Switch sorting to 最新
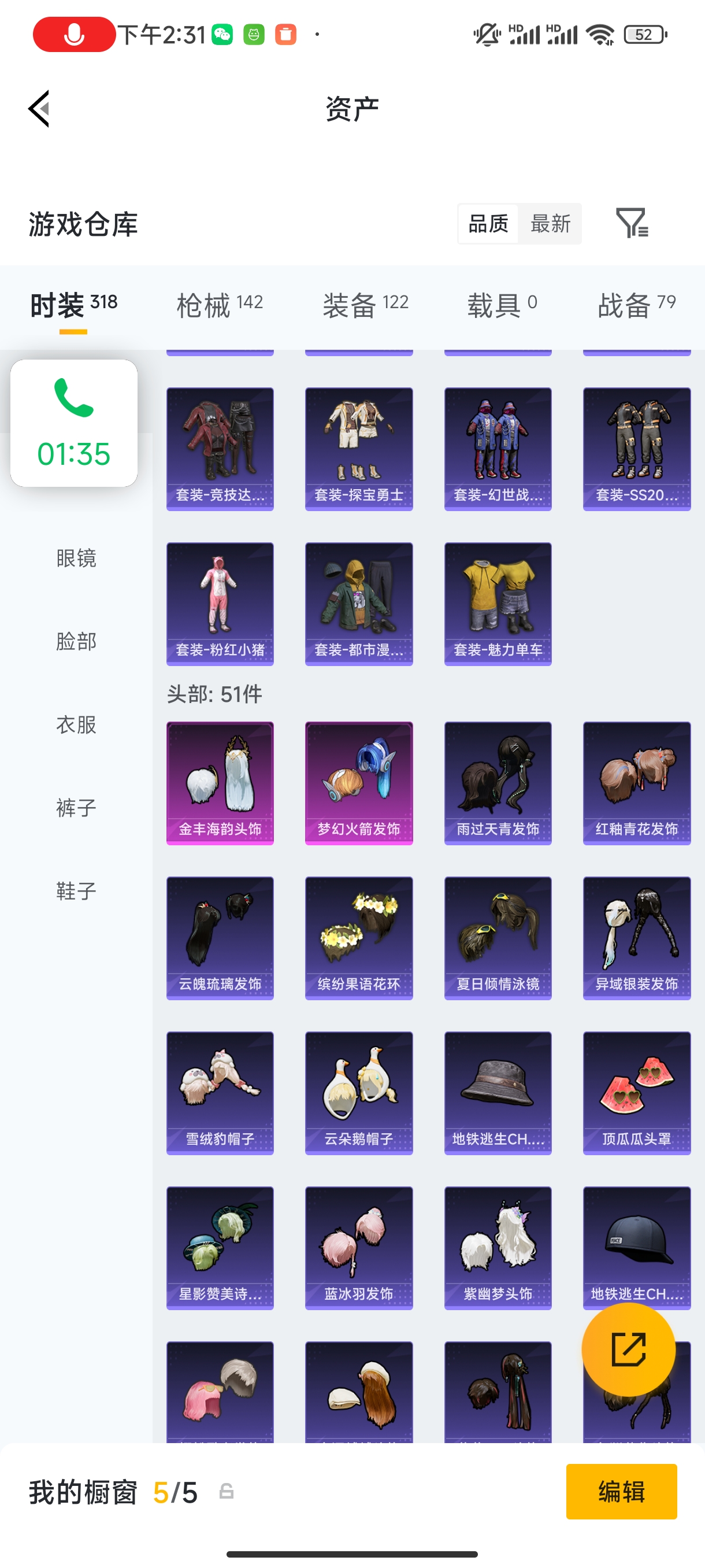This screenshot has height=1568, width=705. 551,224
